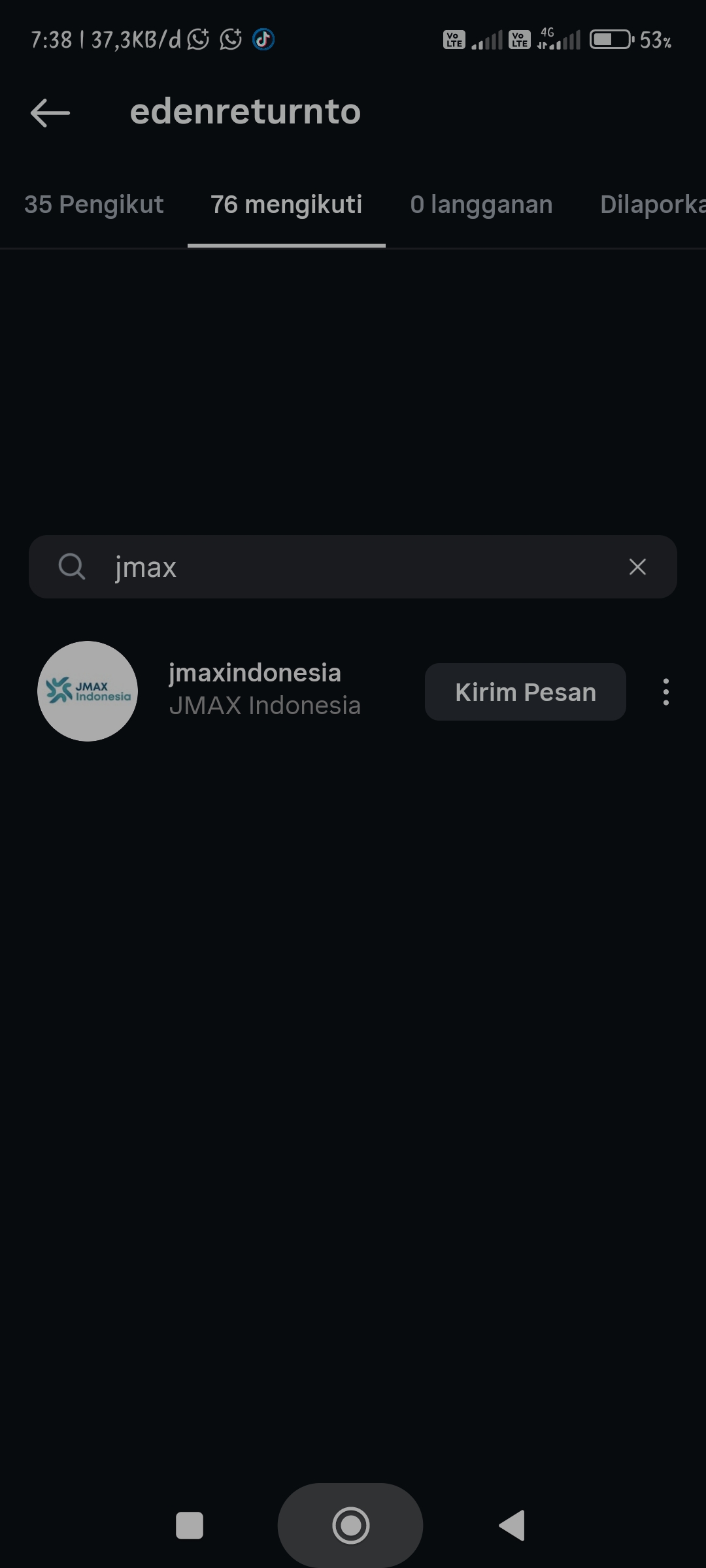Select the 76 mengikuti tab
The height and width of the screenshot is (1568, 706).
286,204
